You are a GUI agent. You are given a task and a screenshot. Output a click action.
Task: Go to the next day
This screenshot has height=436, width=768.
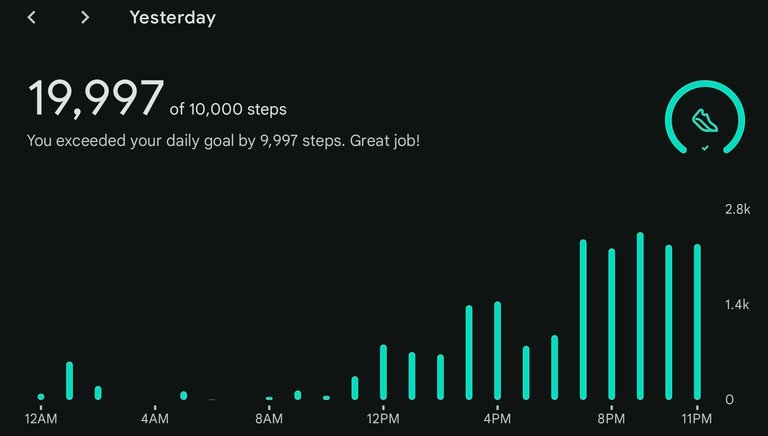pyautogui.click(x=85, y=17)
